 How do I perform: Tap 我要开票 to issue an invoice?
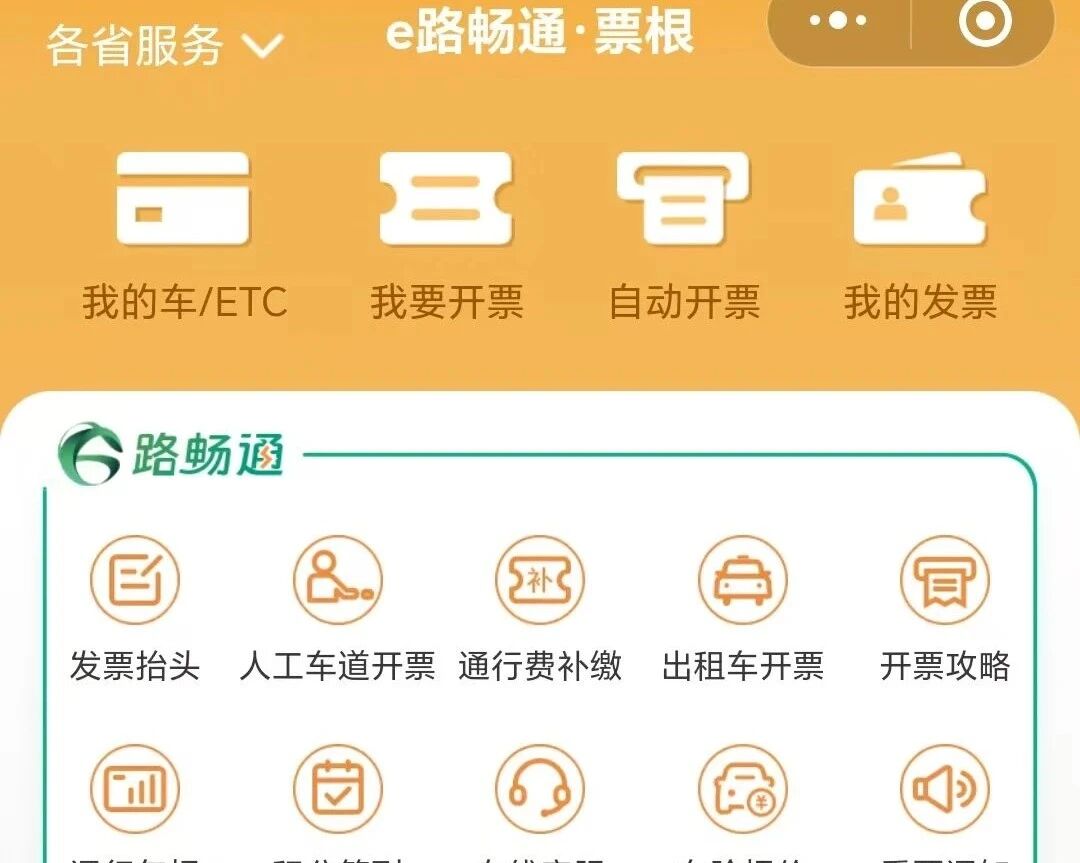tap(446, 234)
